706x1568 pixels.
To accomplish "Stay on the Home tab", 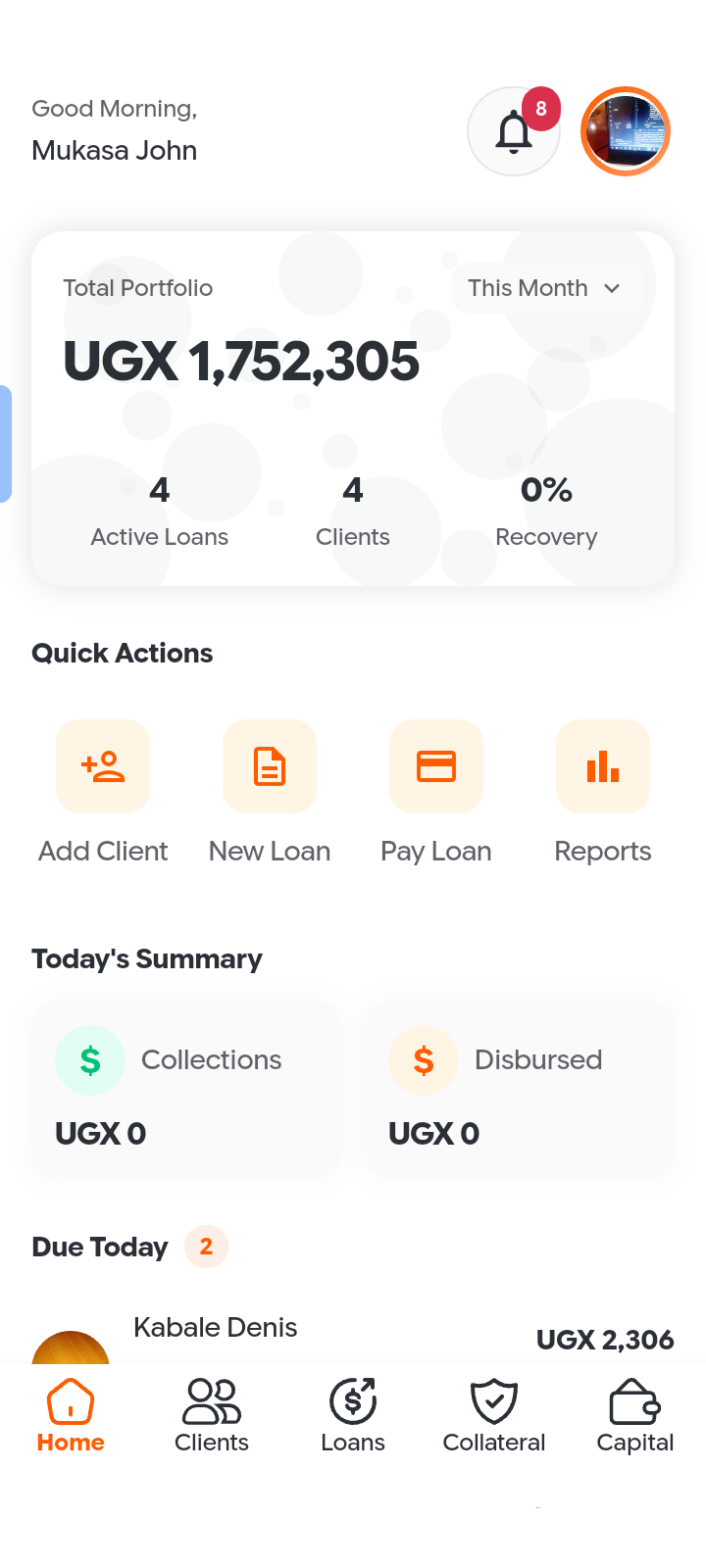I will [x=70, y=1414].
